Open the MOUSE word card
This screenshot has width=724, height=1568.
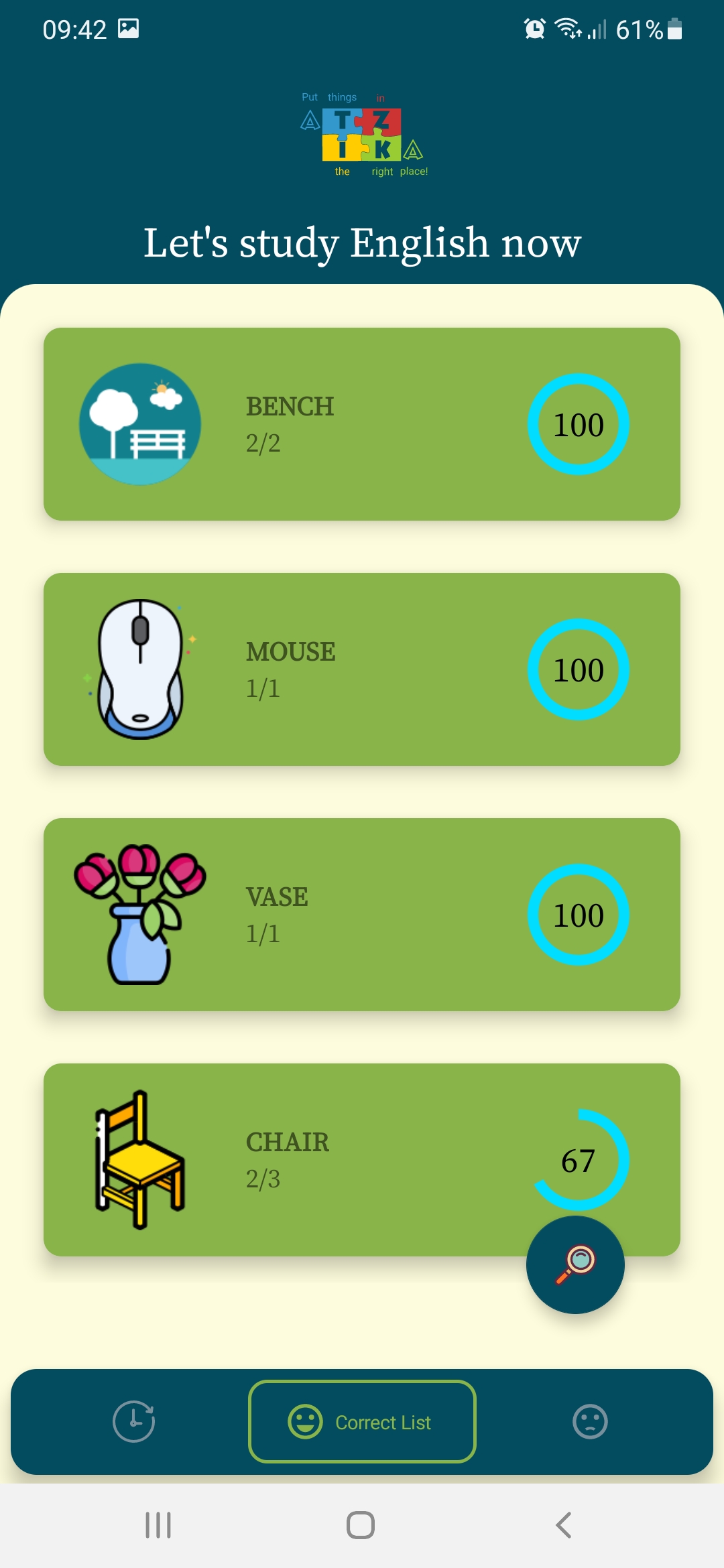[362, 669]
